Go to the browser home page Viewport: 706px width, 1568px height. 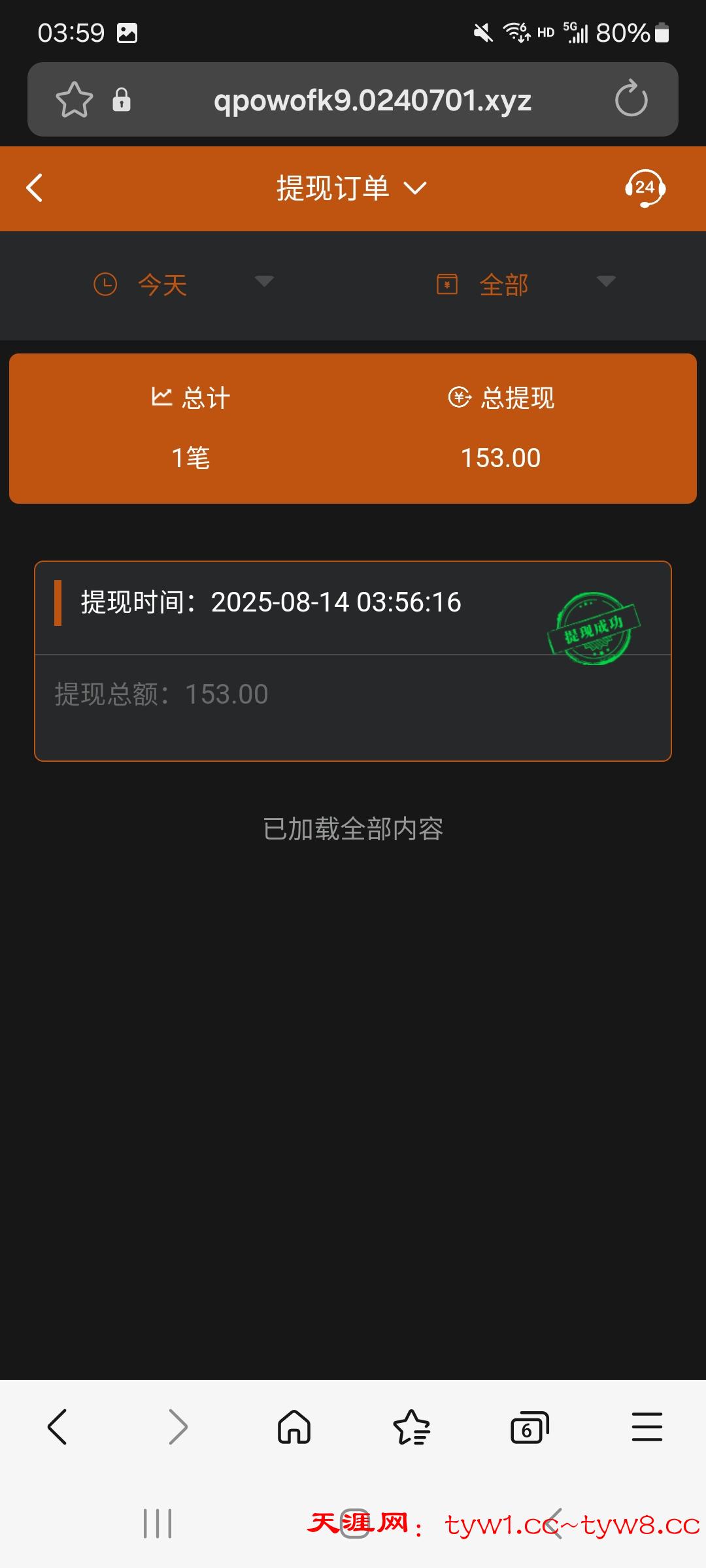pos(294,1426)
